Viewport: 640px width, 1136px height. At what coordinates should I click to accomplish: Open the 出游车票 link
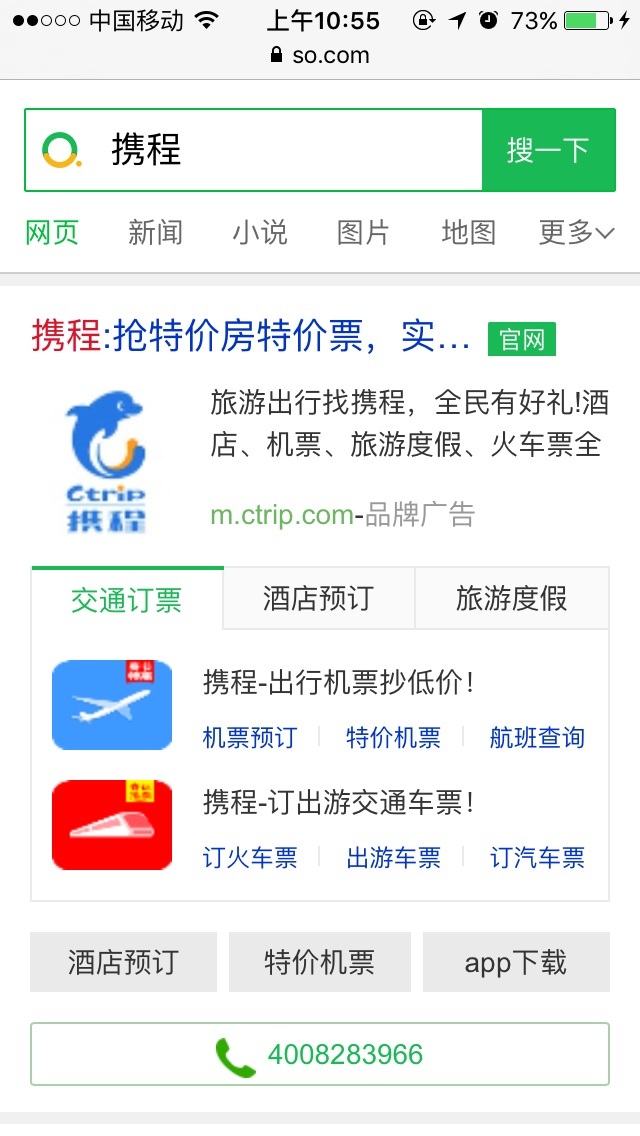pyautogui.click(x=393, y=857)
